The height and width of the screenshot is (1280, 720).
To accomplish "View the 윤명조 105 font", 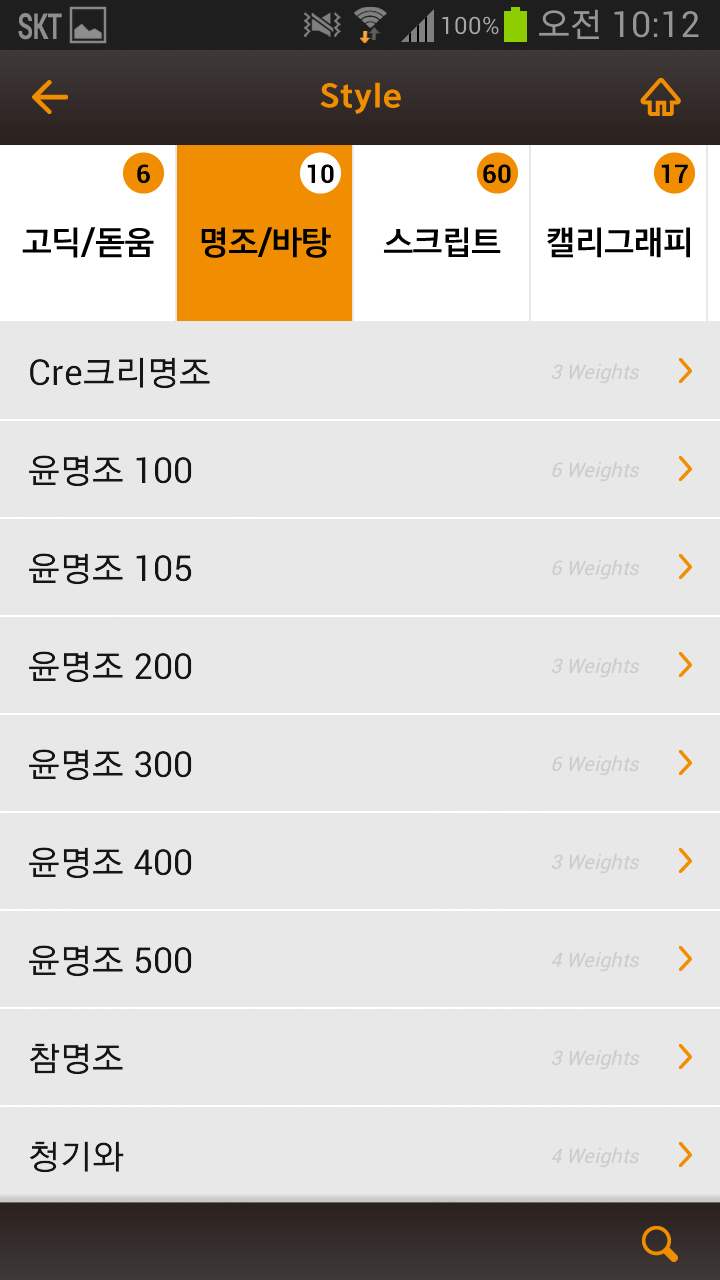I will tap(360, 568).
